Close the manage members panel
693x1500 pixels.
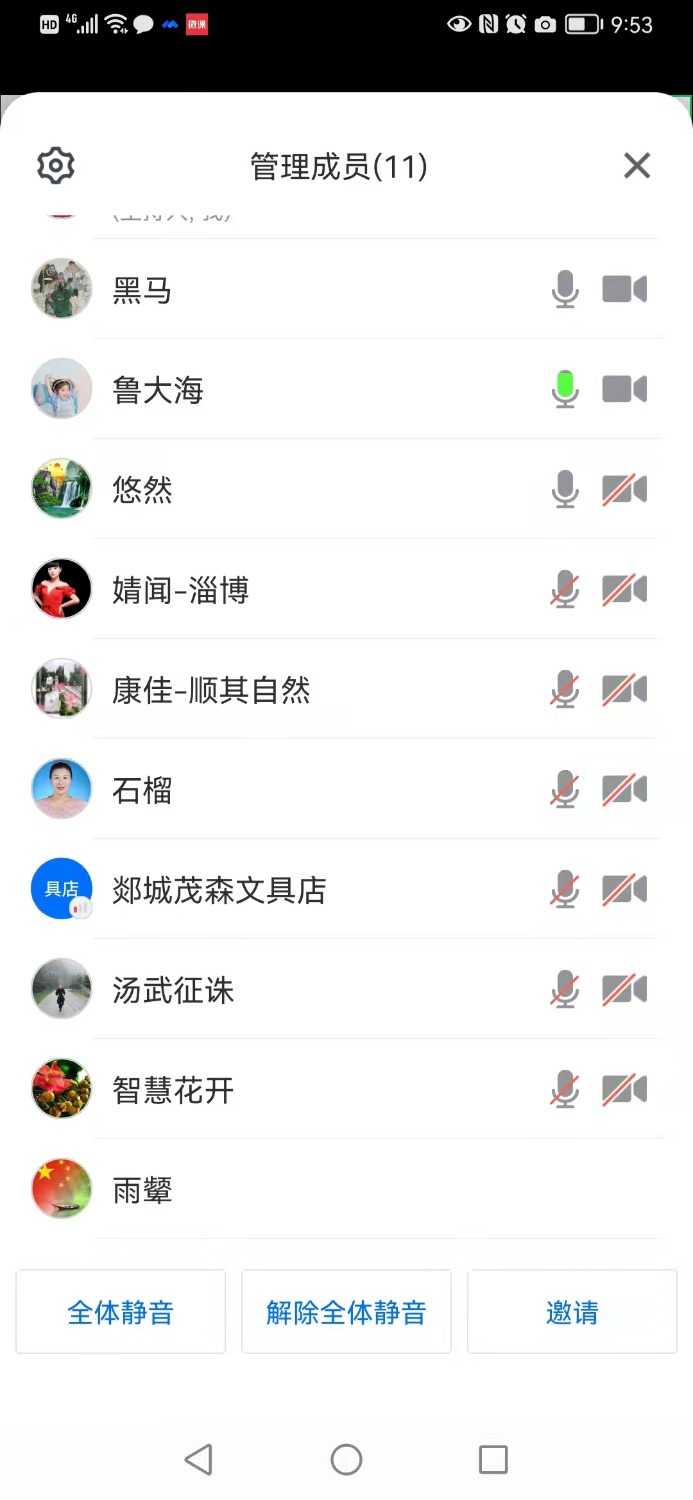637,165
